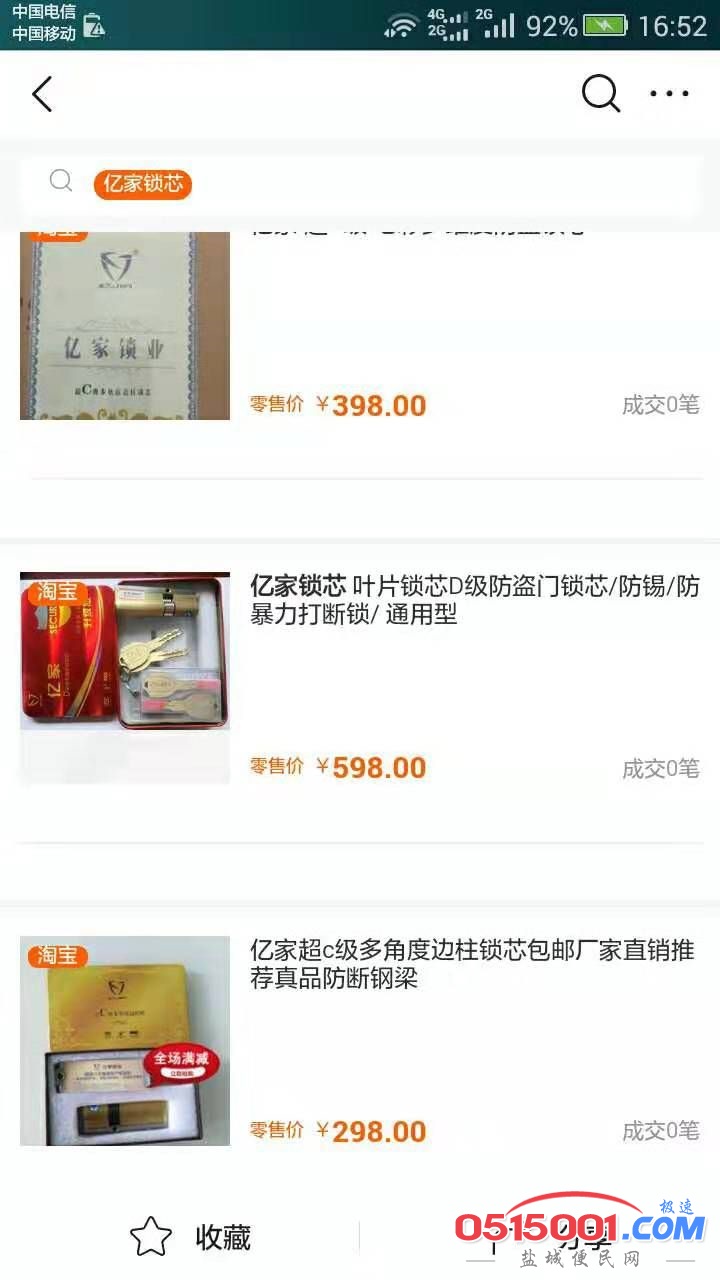Go back with the top-left arrow
The height and width of the screenshot is (1280, 720).
point(41,95)
